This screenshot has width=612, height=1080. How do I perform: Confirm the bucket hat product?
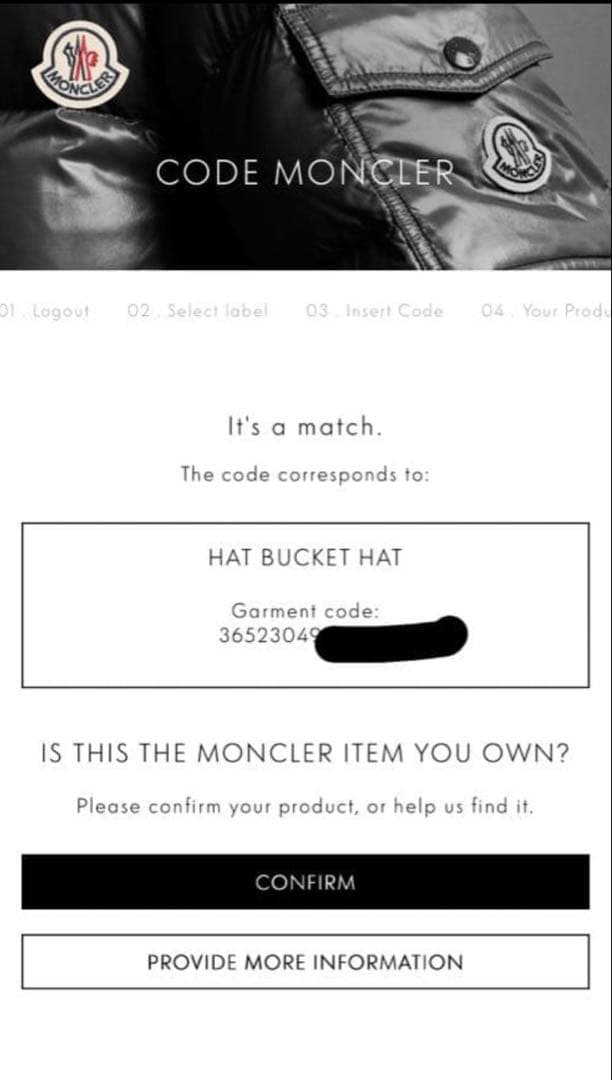coord(305,882)
